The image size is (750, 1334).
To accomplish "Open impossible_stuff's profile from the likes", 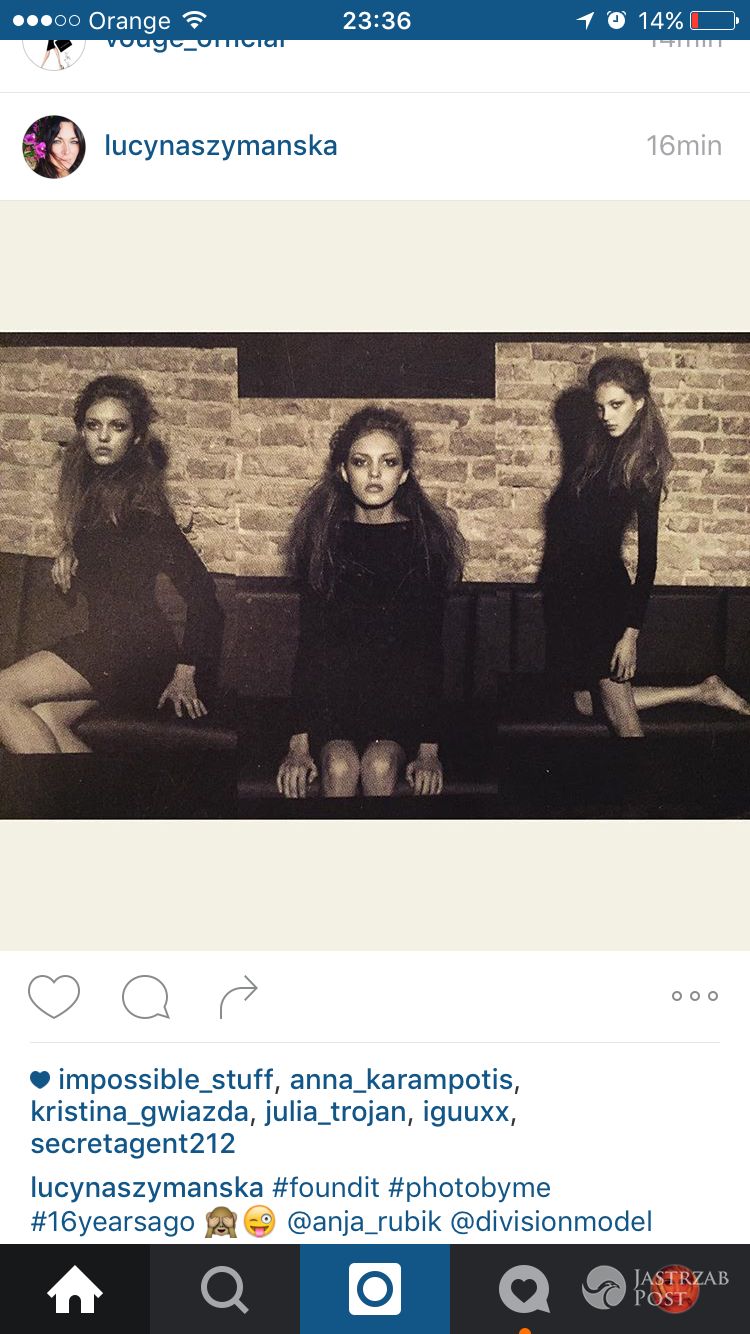I will 165,1080.
